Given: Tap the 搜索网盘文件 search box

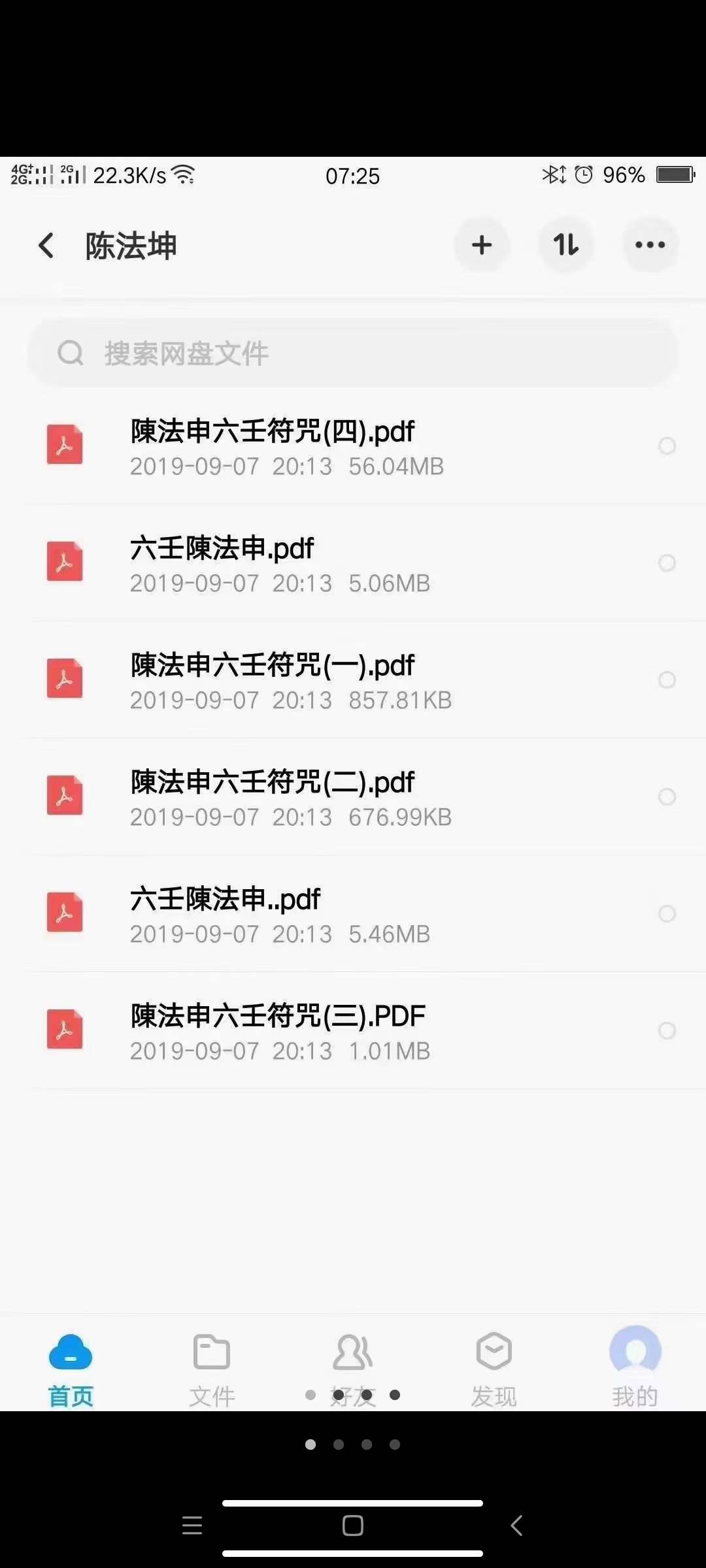Looking at the screenshot, I should tap(353, 353).
